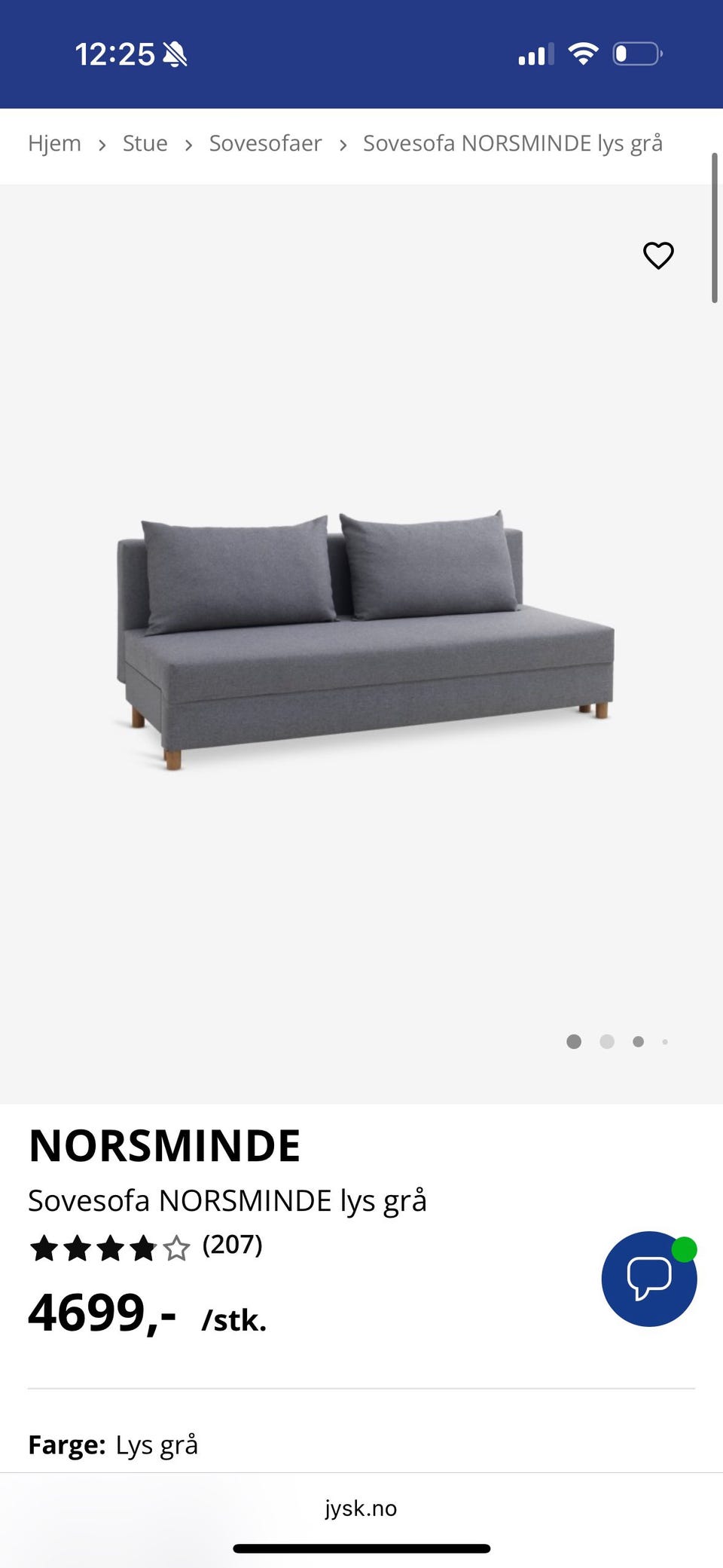
Task: Tap the chevron after Stue
Action: [188, 144]
